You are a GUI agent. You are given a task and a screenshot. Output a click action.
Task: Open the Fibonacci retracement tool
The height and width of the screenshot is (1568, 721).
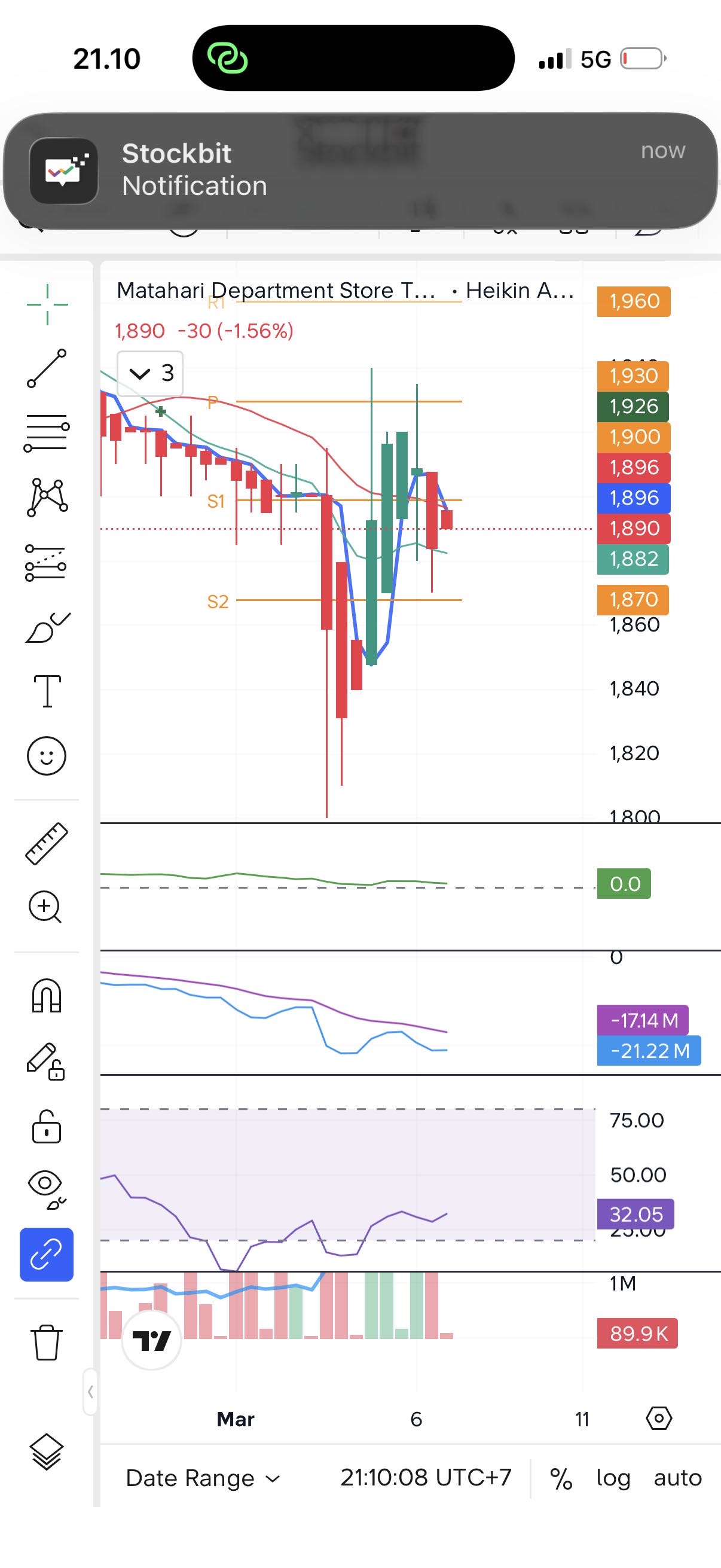(x=47, y=433)
